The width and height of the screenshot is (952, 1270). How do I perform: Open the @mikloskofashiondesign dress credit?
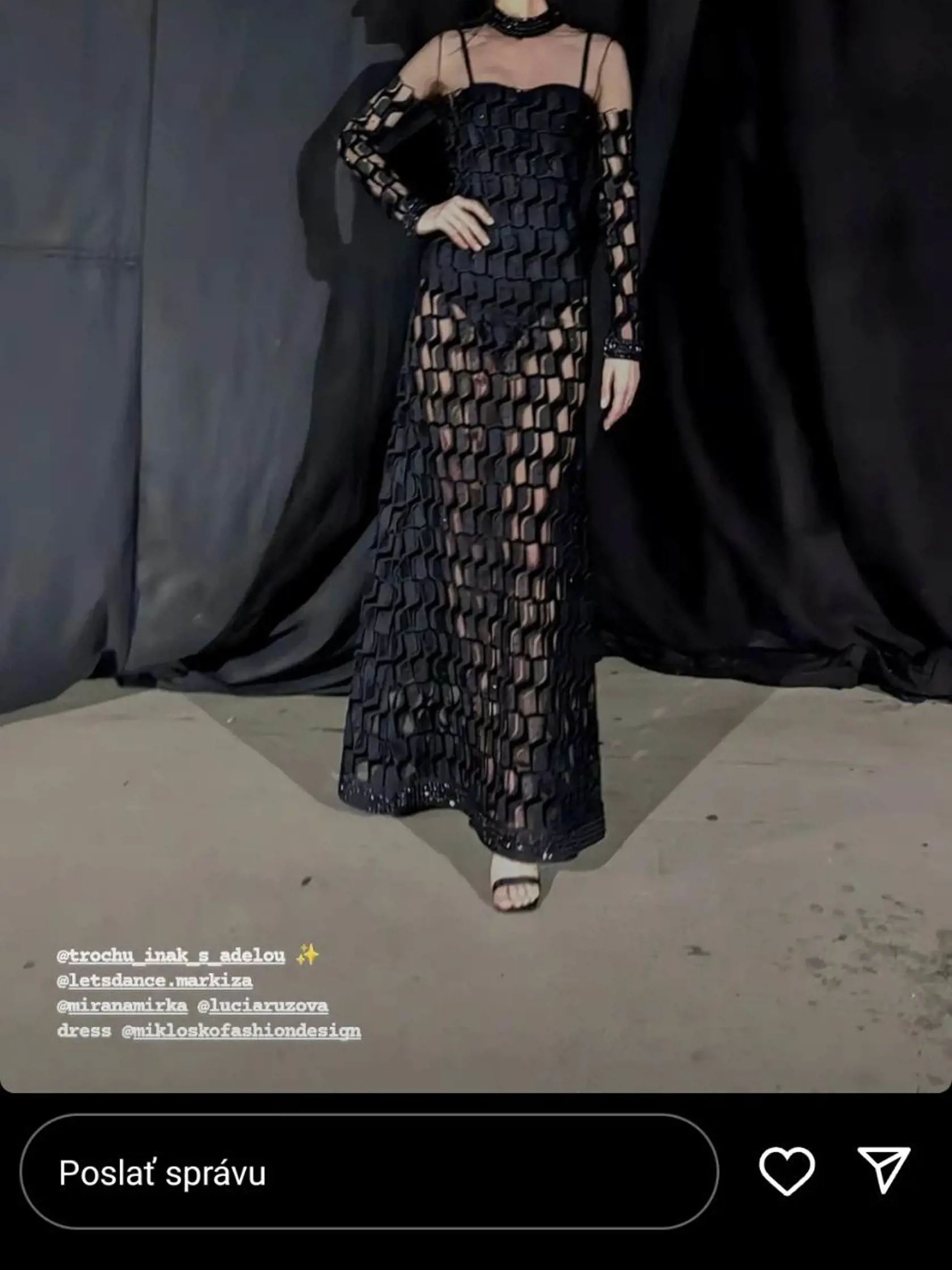[241, 1031]
